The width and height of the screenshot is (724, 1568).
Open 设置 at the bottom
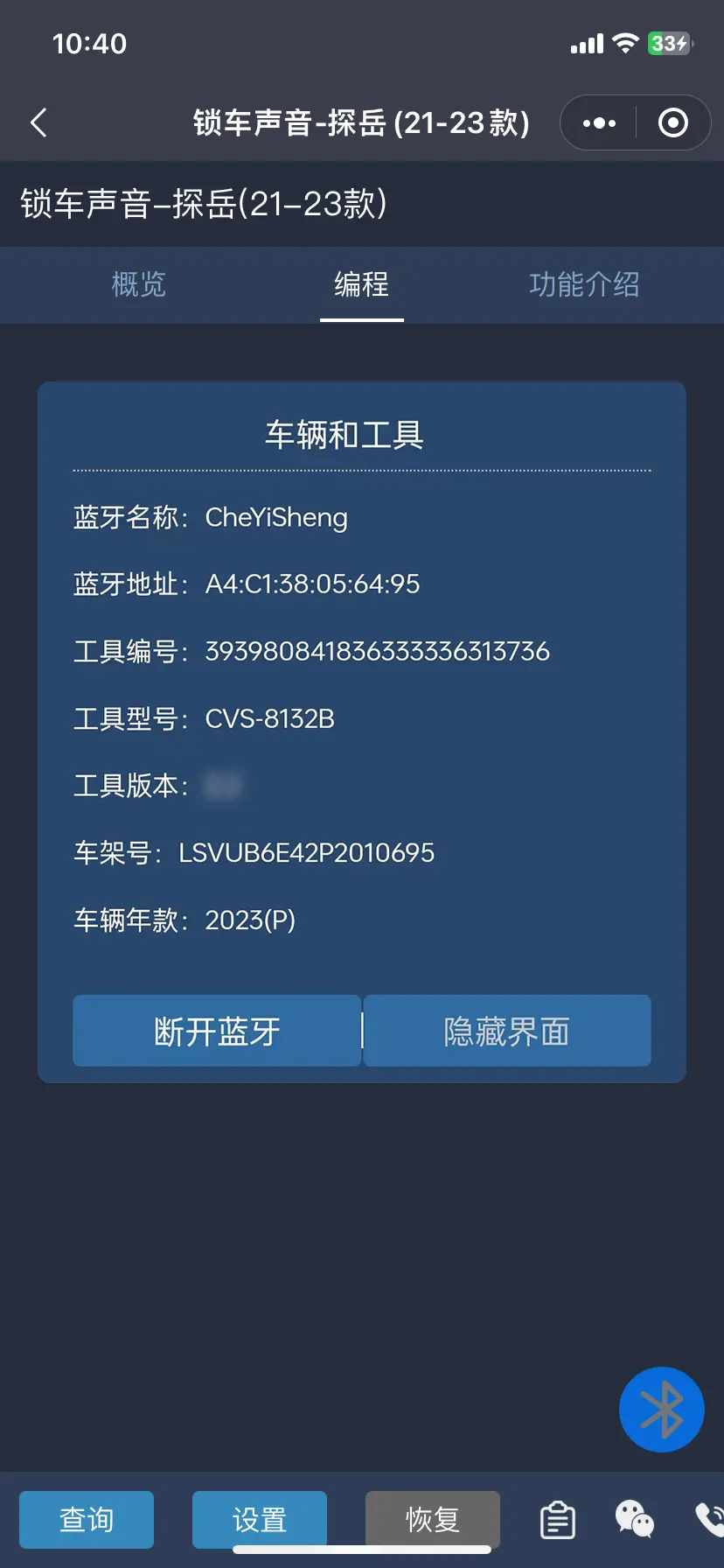(x=260, y=1520)
